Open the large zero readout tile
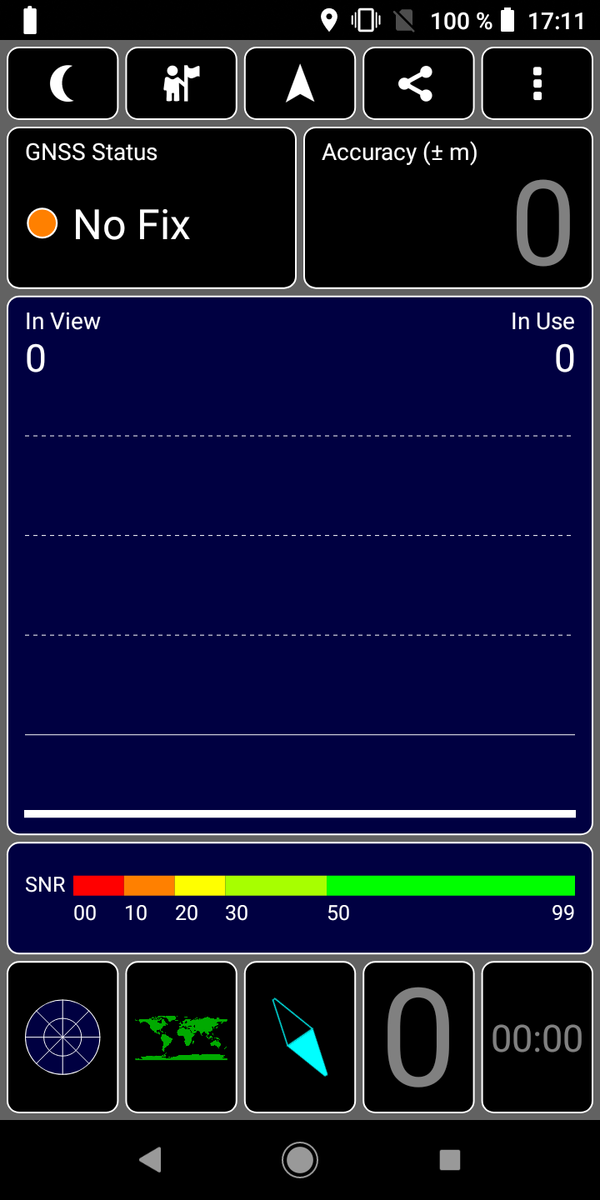The image size is (600, 1200). point(418,1037)
